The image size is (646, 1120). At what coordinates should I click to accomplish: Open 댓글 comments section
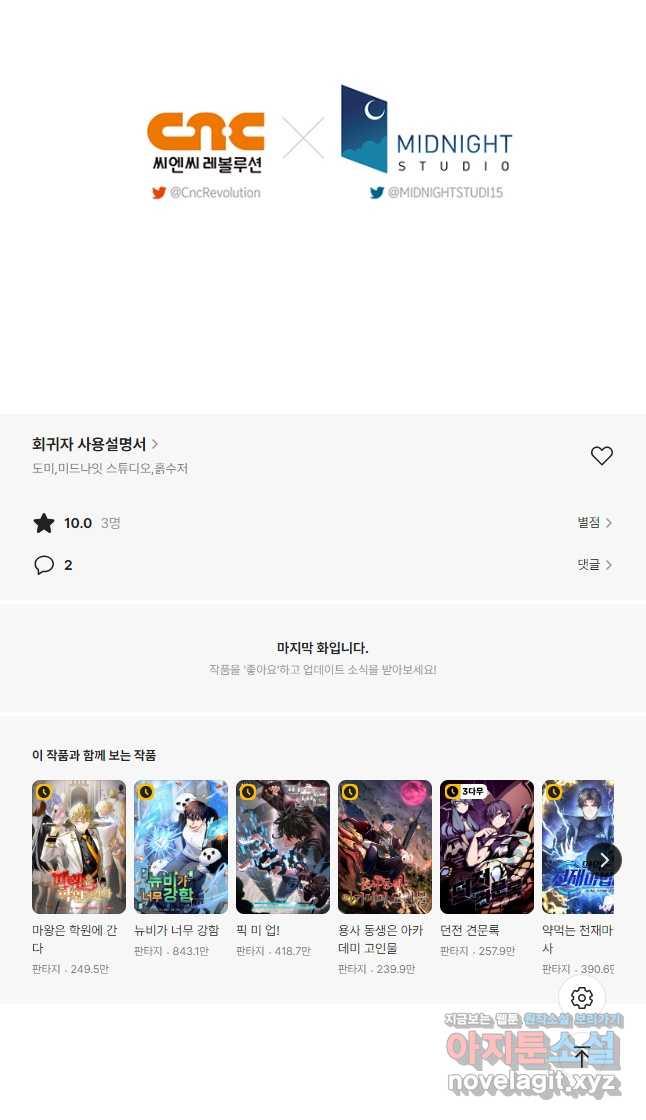click(594, 565)
